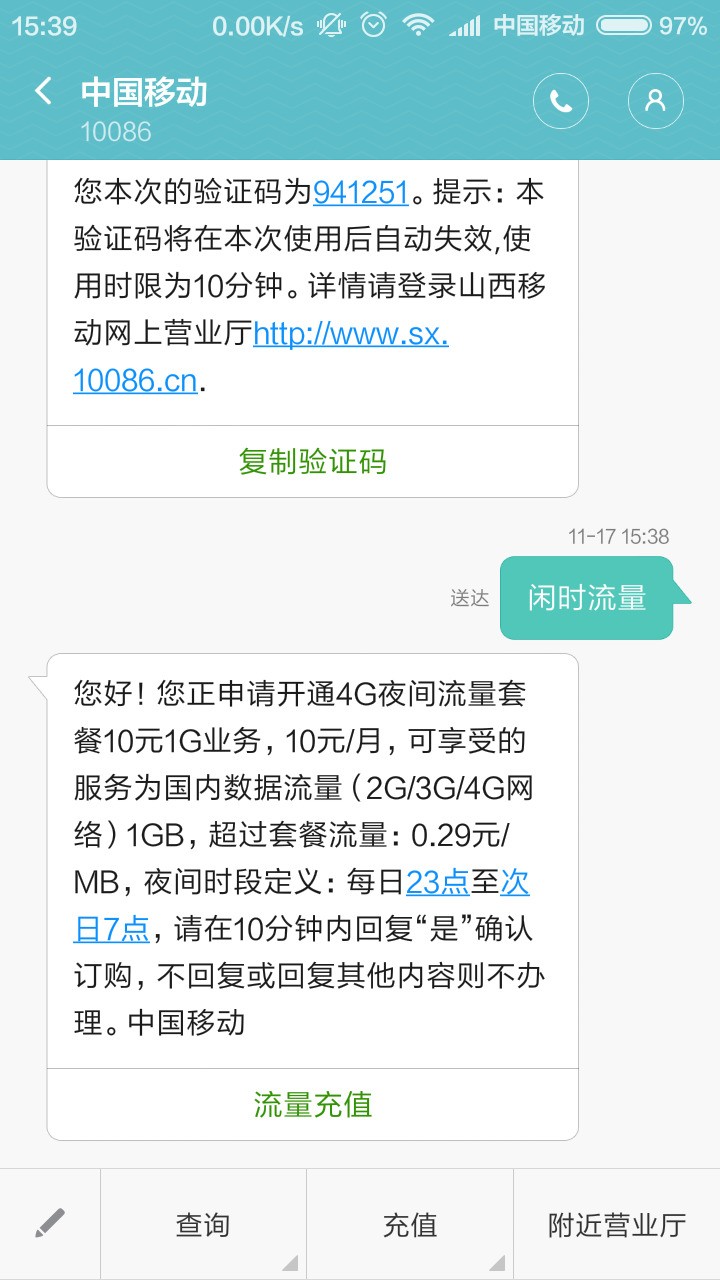Open the 查询 menu
Image resolution: width=720 pixels, height=1280 pixels.
pyautogui.click(x=203, y=1225)
